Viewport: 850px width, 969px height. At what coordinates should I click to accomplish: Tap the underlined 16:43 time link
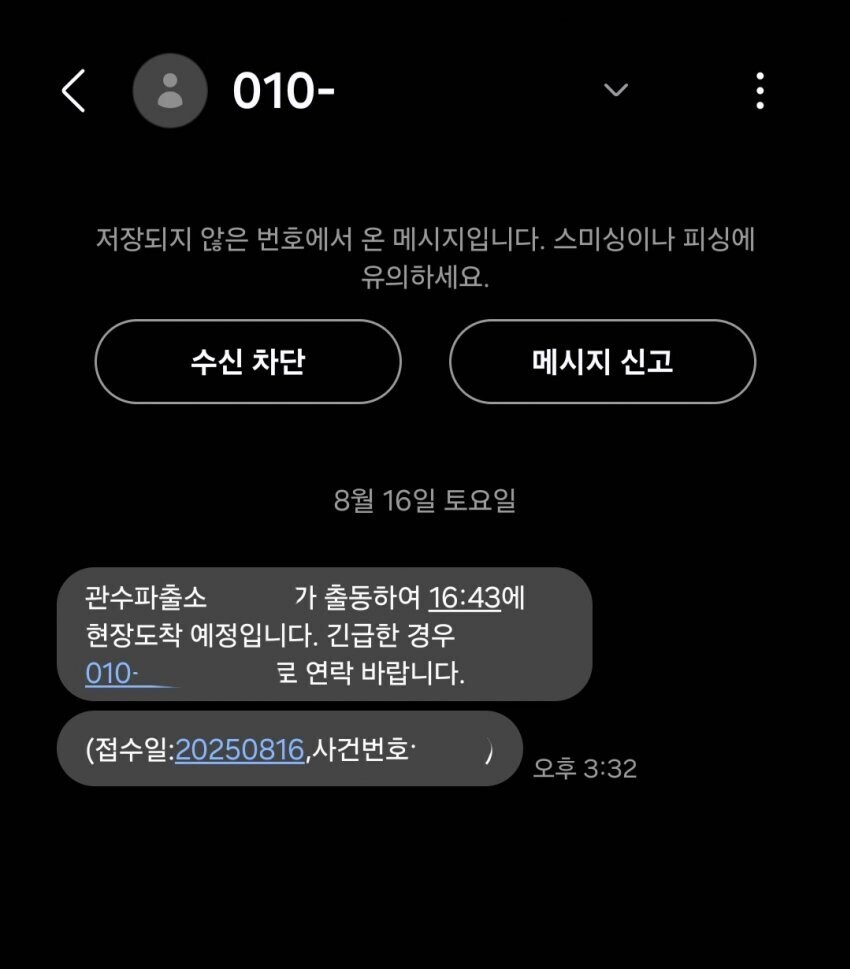(x=464, y=599)
